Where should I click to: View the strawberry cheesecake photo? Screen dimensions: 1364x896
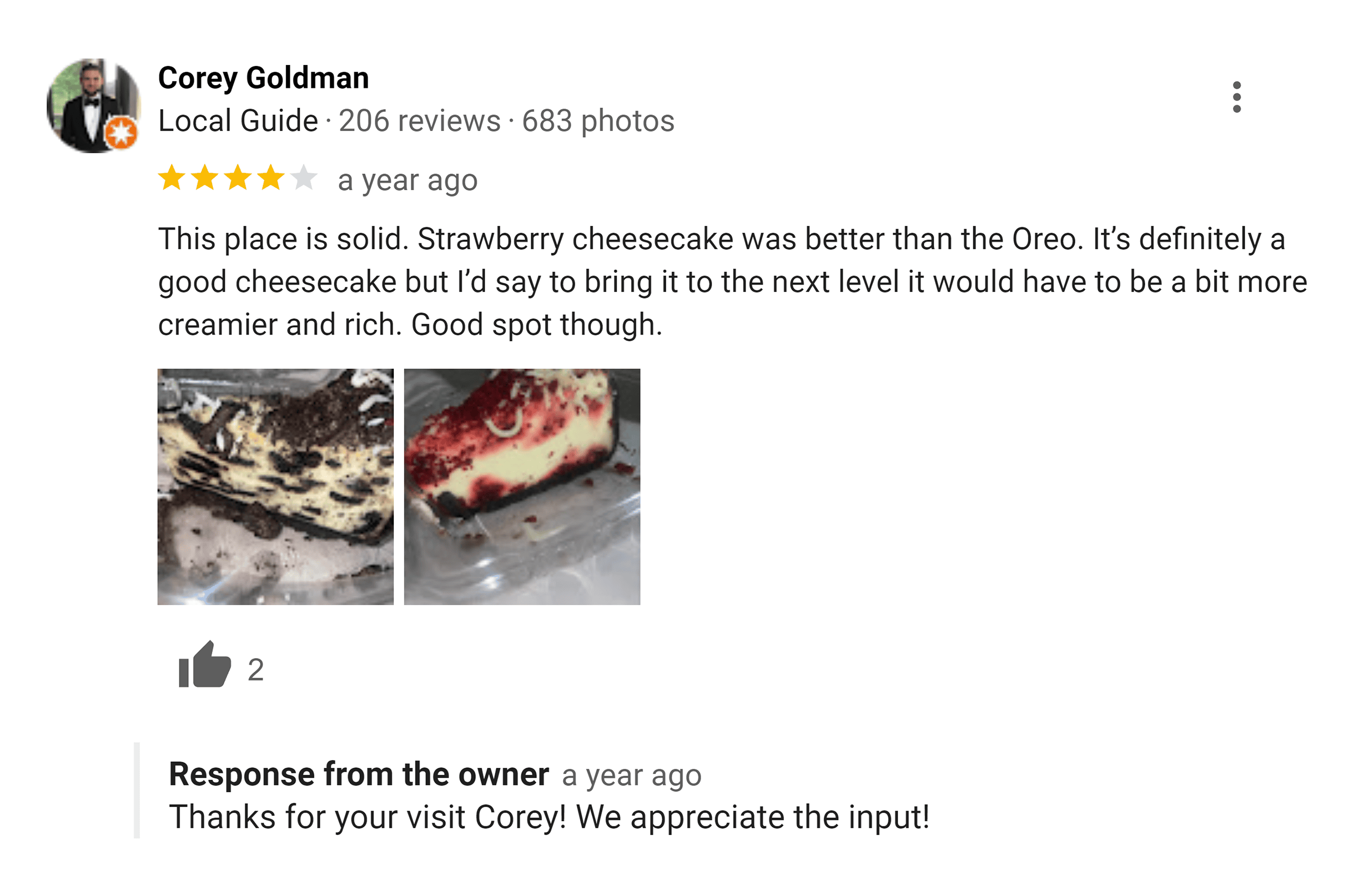pyautogui.click(x=522, y=486)
